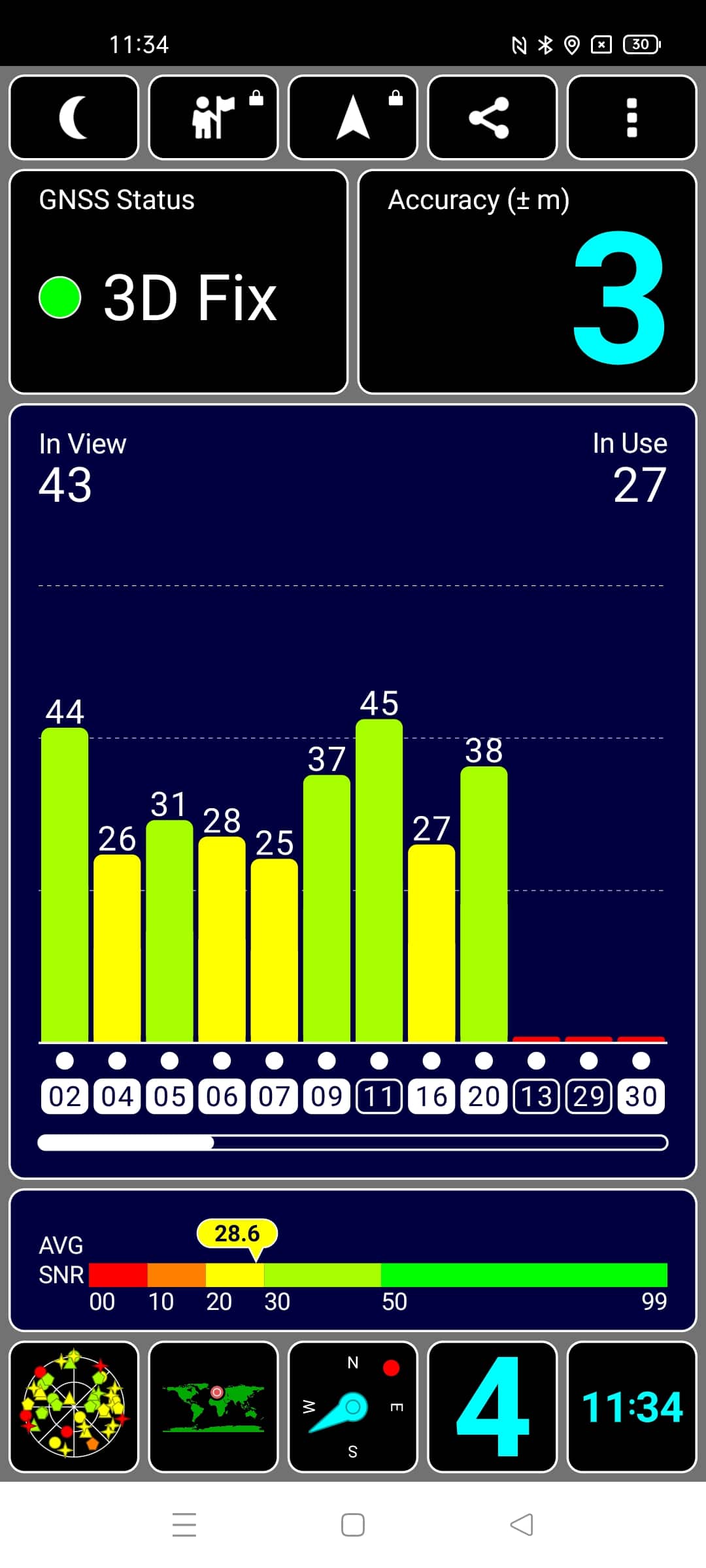The width and height of the screenshot is (706, 1568).
Task: Open the world map tile
Action: (x=214, y=1407)
